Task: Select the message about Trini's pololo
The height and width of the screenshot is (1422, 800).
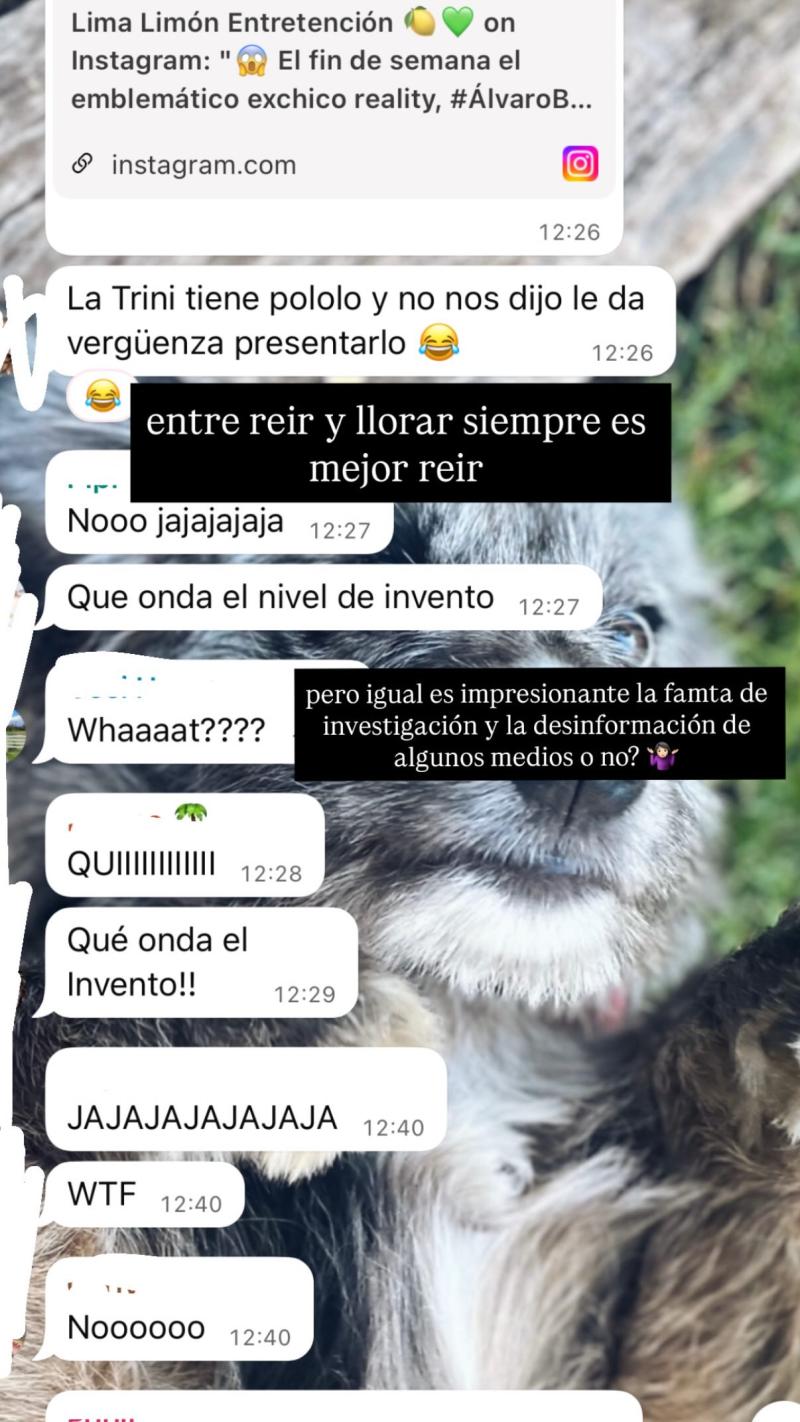Action: point(360,315)
